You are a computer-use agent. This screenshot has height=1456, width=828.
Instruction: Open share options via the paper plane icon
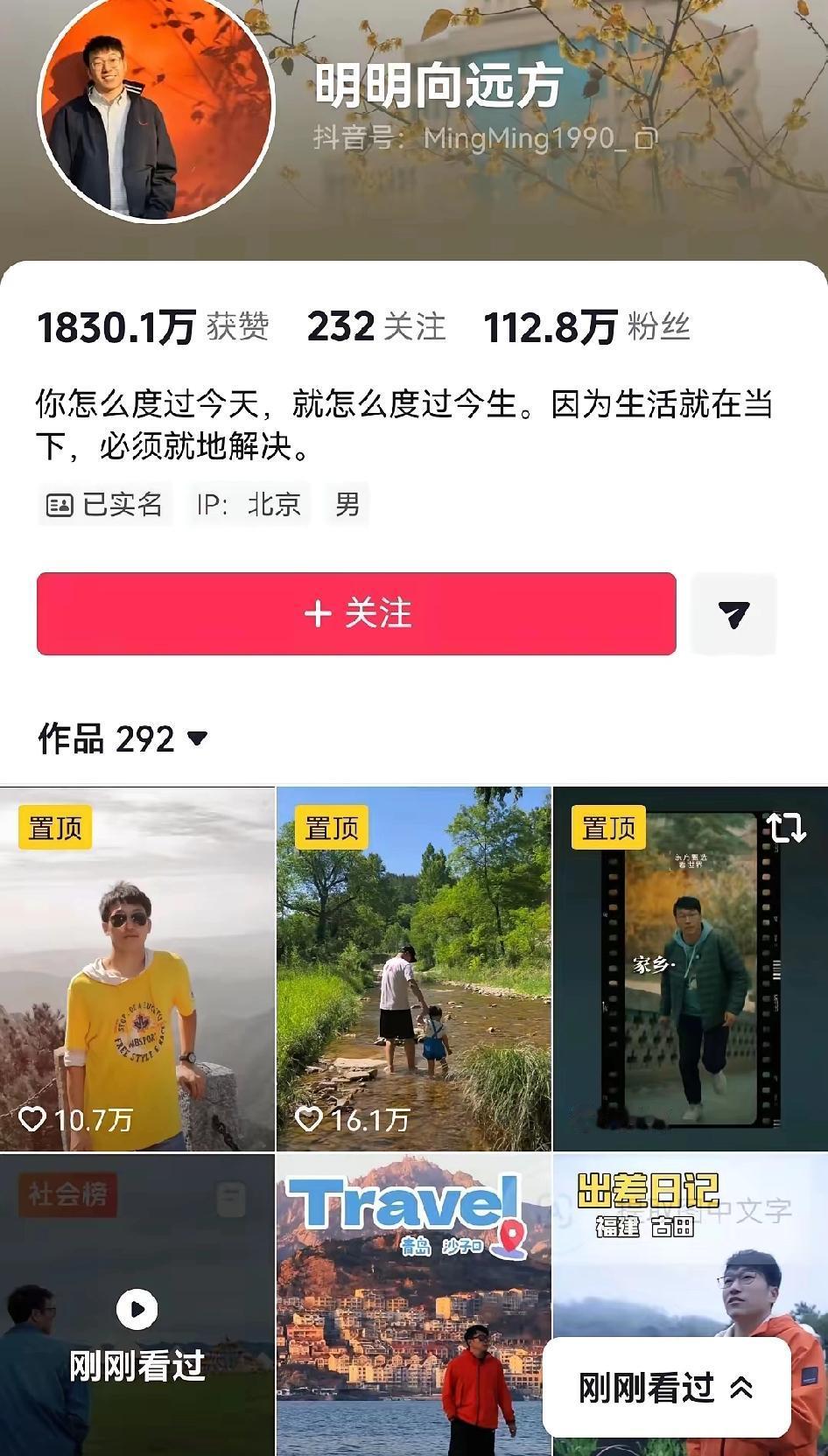[x=733, y=614]
